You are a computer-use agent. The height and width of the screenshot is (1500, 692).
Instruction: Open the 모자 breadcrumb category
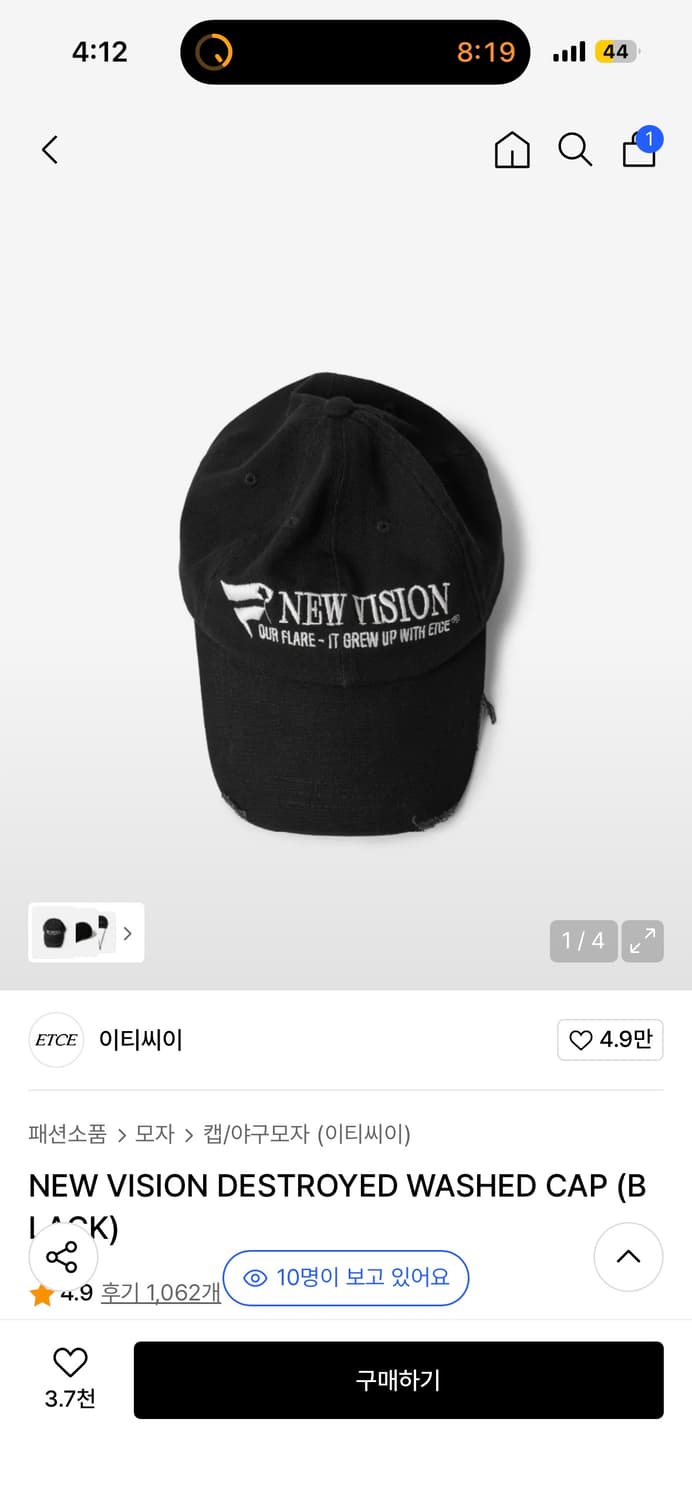click(155, 1134)
